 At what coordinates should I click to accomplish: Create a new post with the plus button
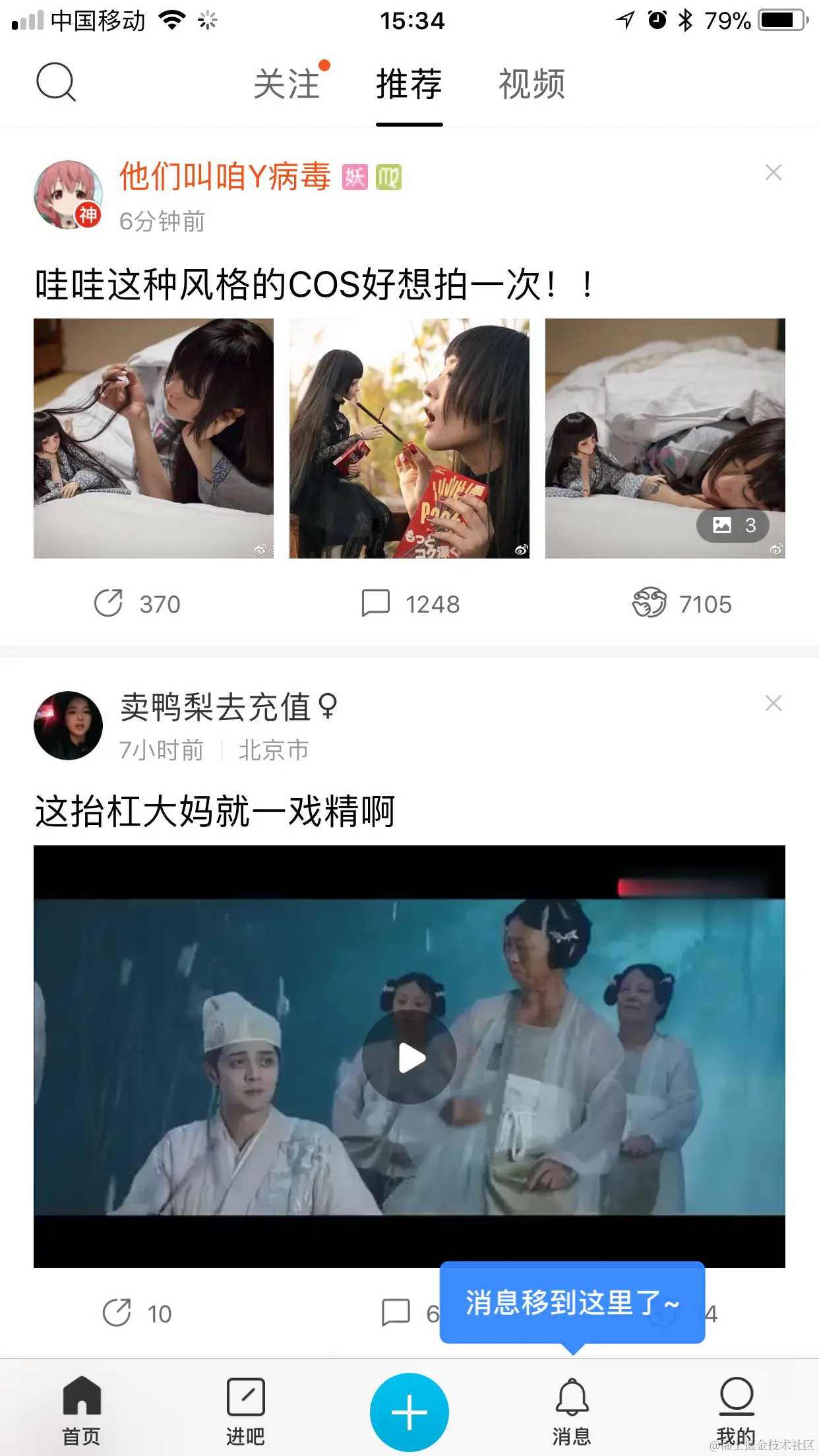tap(409, 1412)
